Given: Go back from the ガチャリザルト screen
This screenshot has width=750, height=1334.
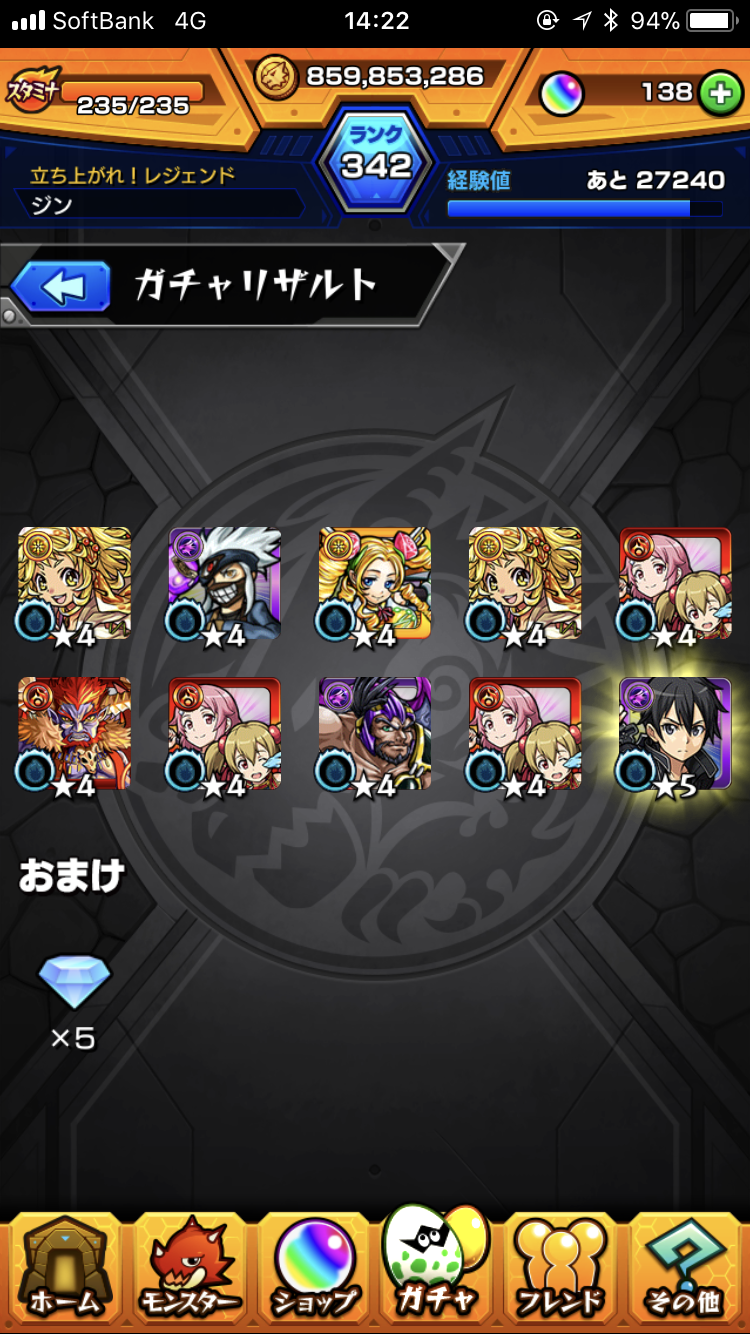Looking at the screenshot, I should click(x=60, y=287).
